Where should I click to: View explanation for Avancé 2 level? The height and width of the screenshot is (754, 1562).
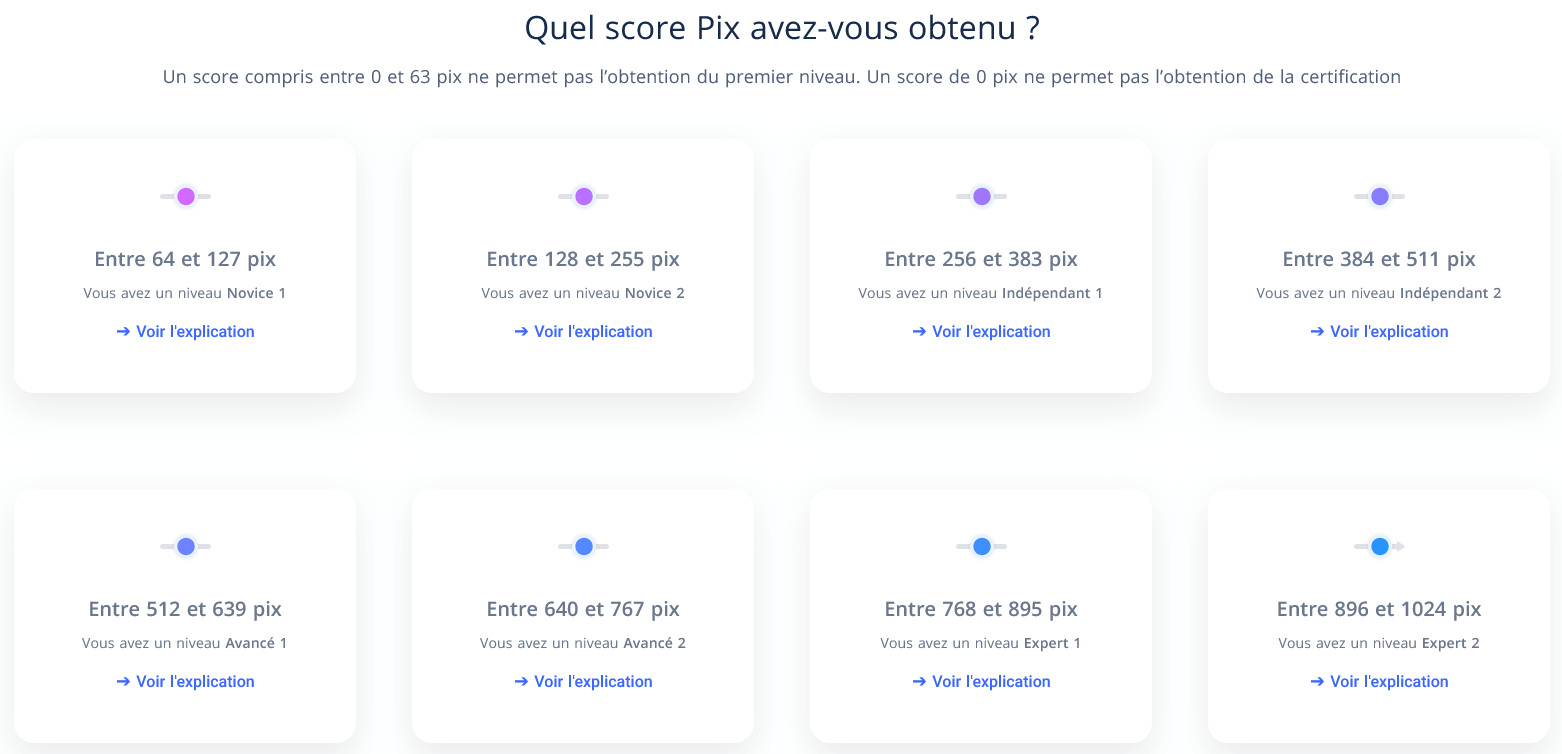pos(584,682)
